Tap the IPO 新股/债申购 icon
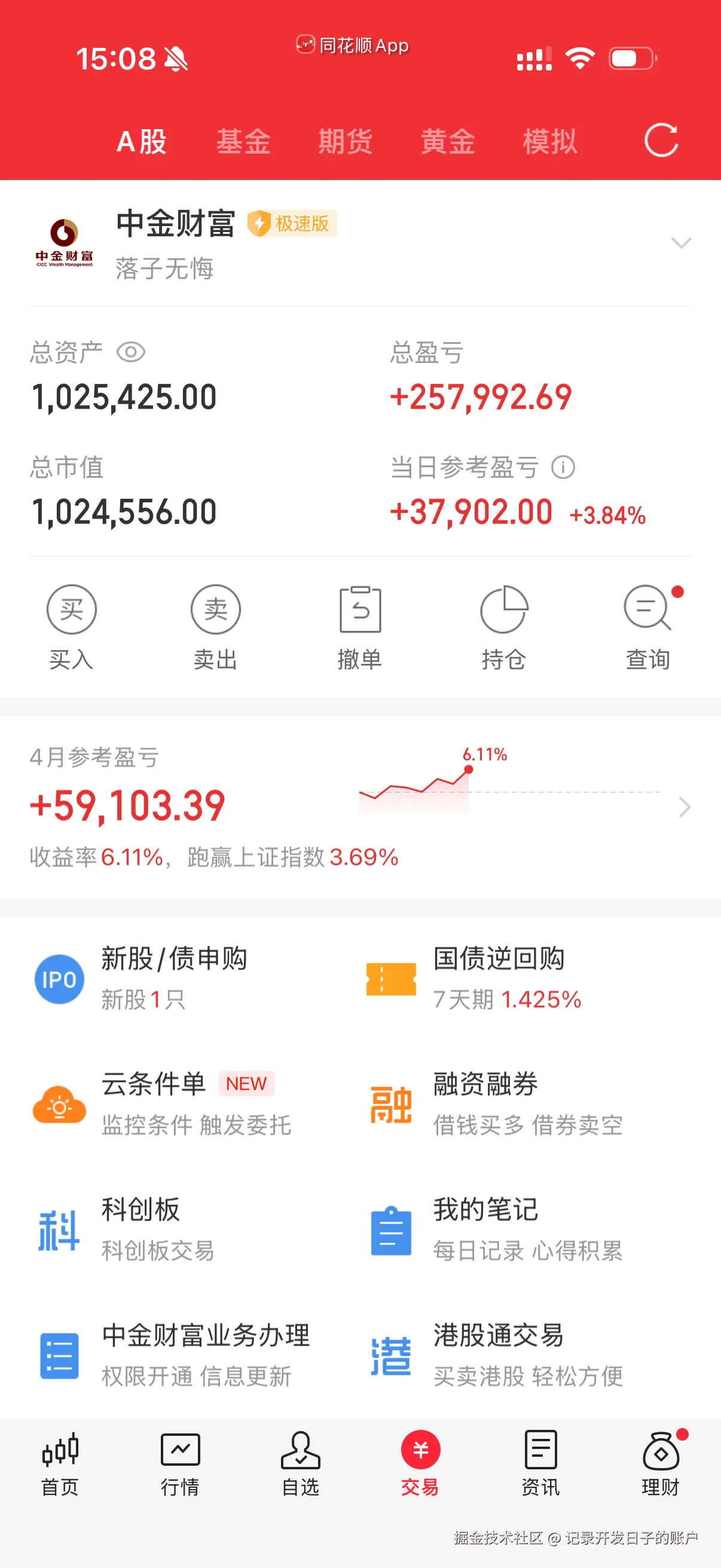 (59, 979)
